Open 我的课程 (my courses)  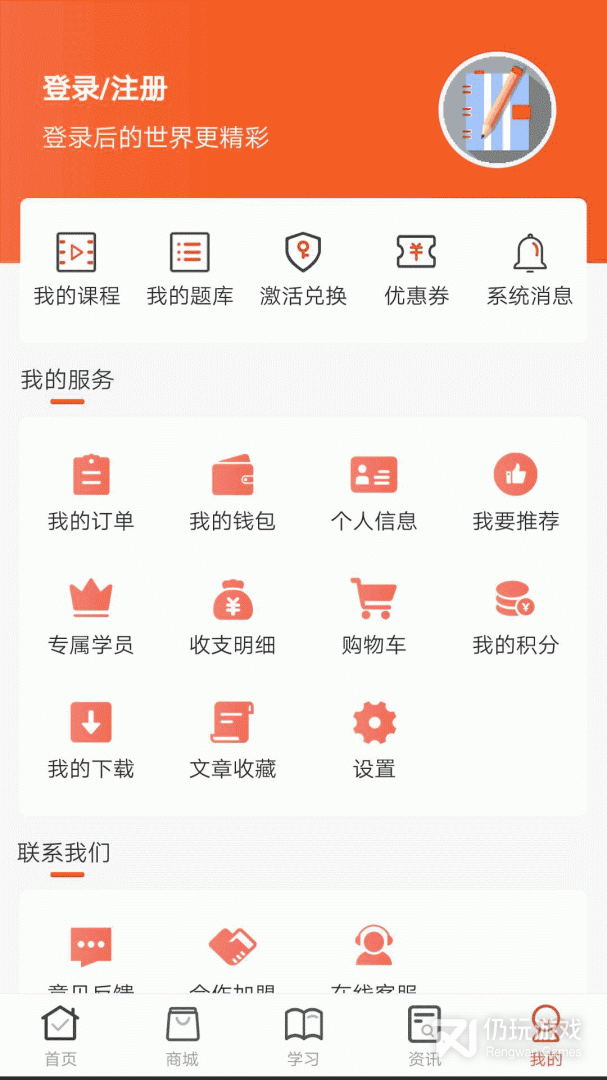pos(77,268)
